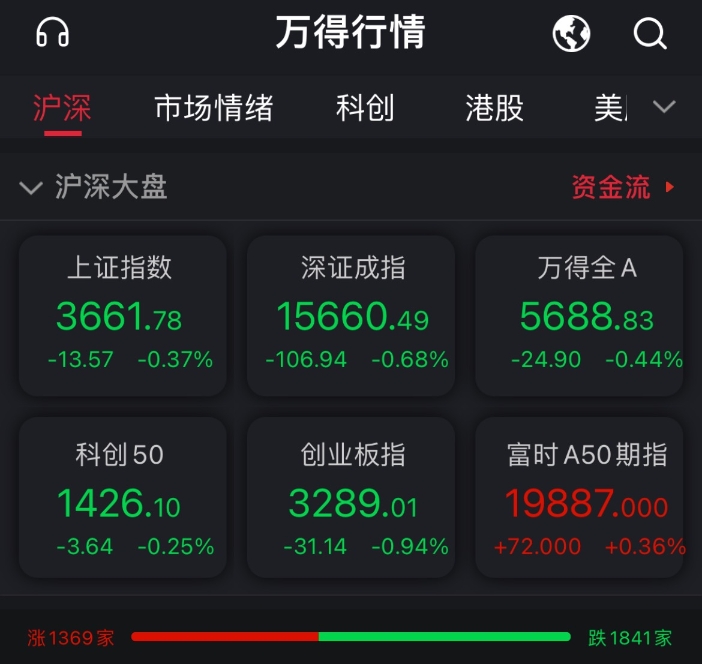View the 创业板指 index card
The width and height of the screenshot is (702, 664).
[x=351, y=498]
